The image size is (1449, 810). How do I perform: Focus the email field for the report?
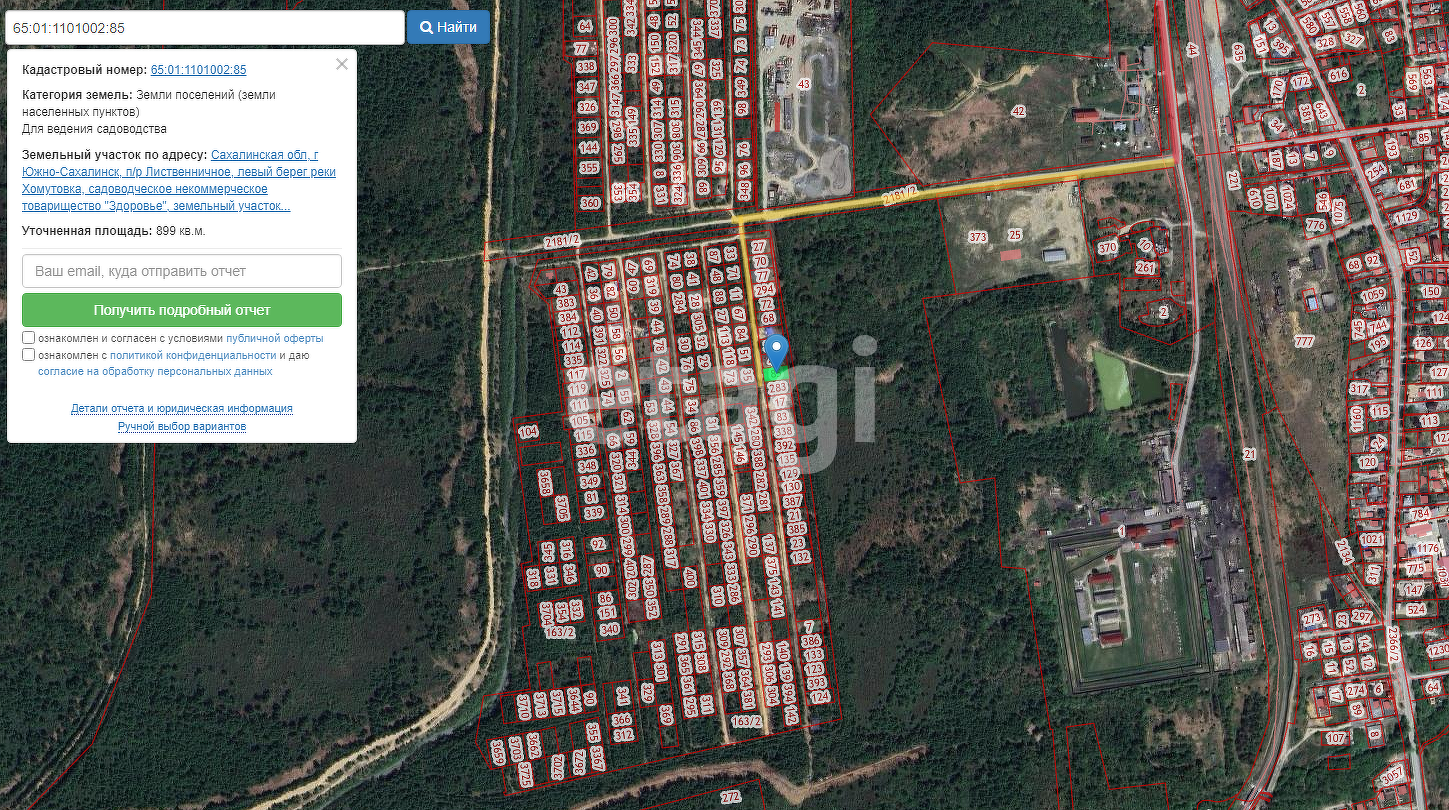(182, 271)
